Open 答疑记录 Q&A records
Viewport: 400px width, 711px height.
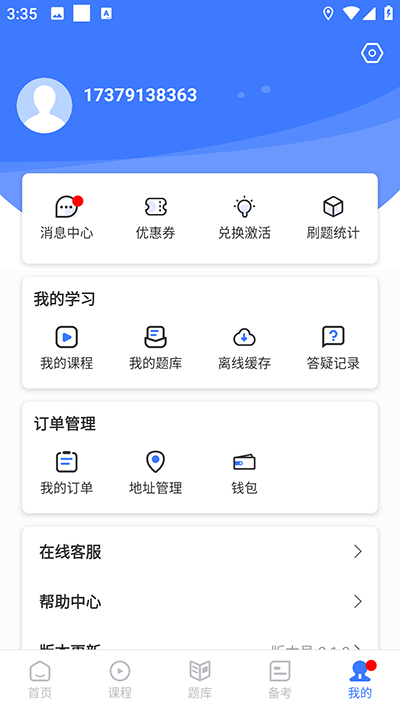pos(333,348)
